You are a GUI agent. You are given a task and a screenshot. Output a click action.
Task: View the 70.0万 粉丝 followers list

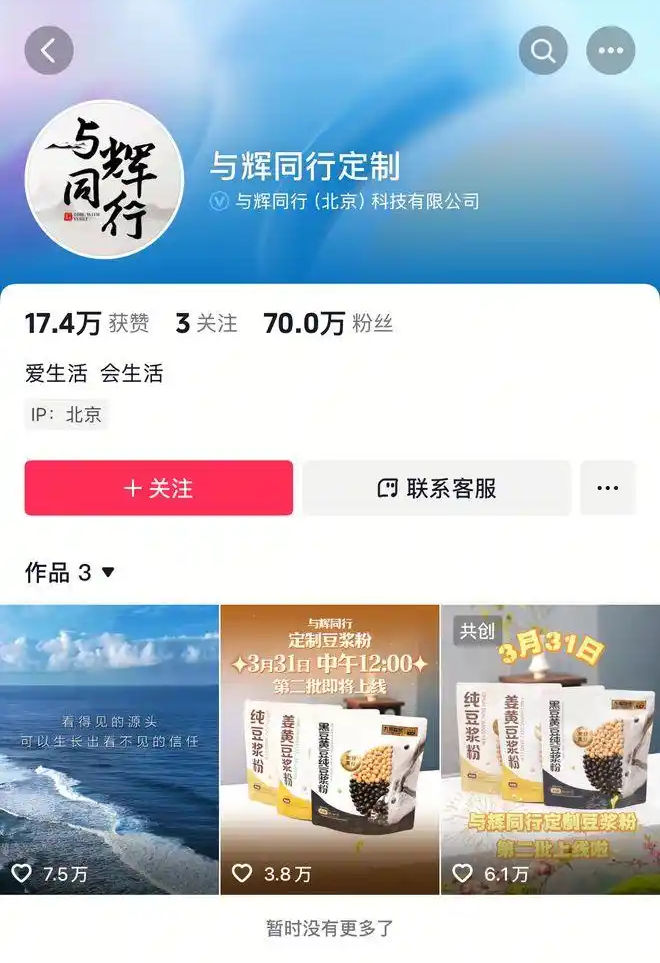[328, 323]
